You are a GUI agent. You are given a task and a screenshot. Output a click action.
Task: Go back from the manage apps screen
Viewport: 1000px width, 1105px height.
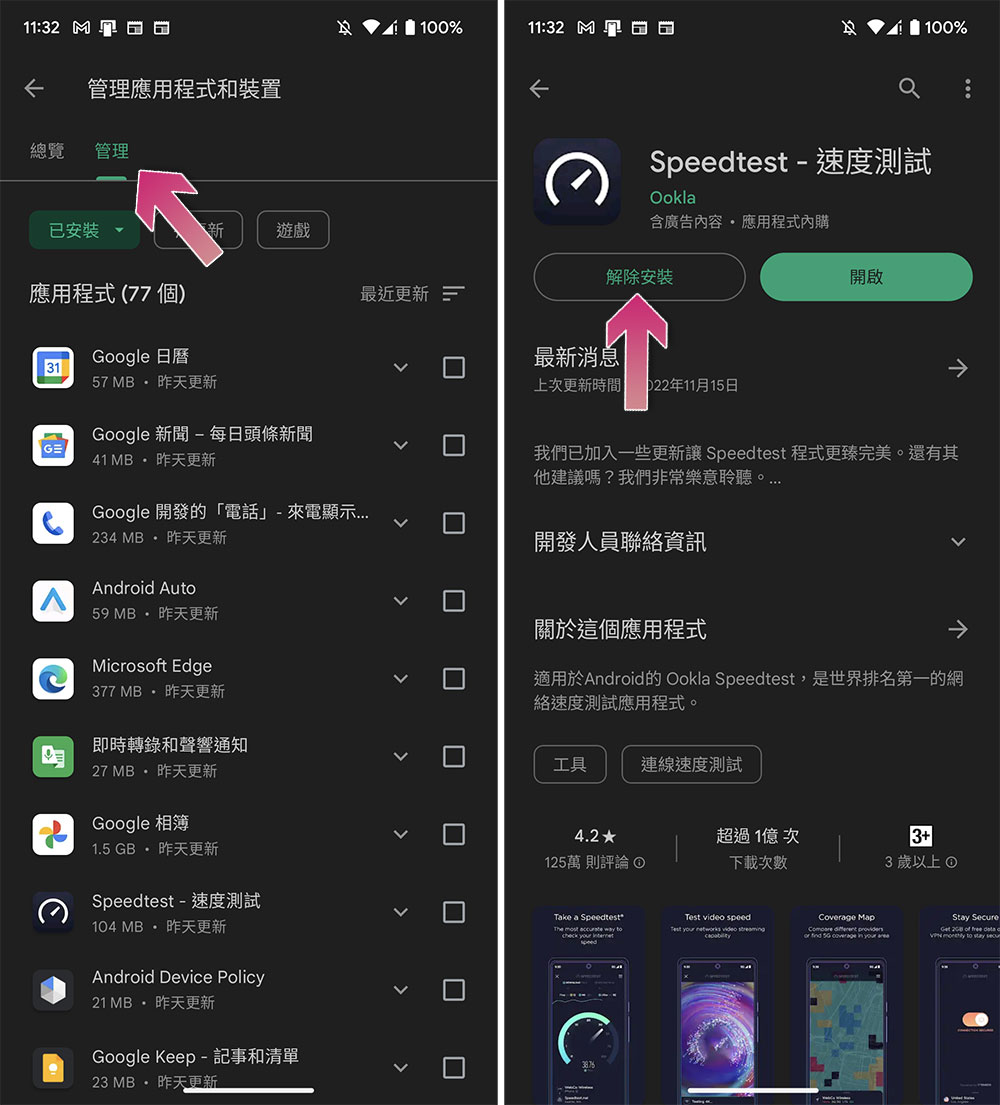(x=34, y=89)
